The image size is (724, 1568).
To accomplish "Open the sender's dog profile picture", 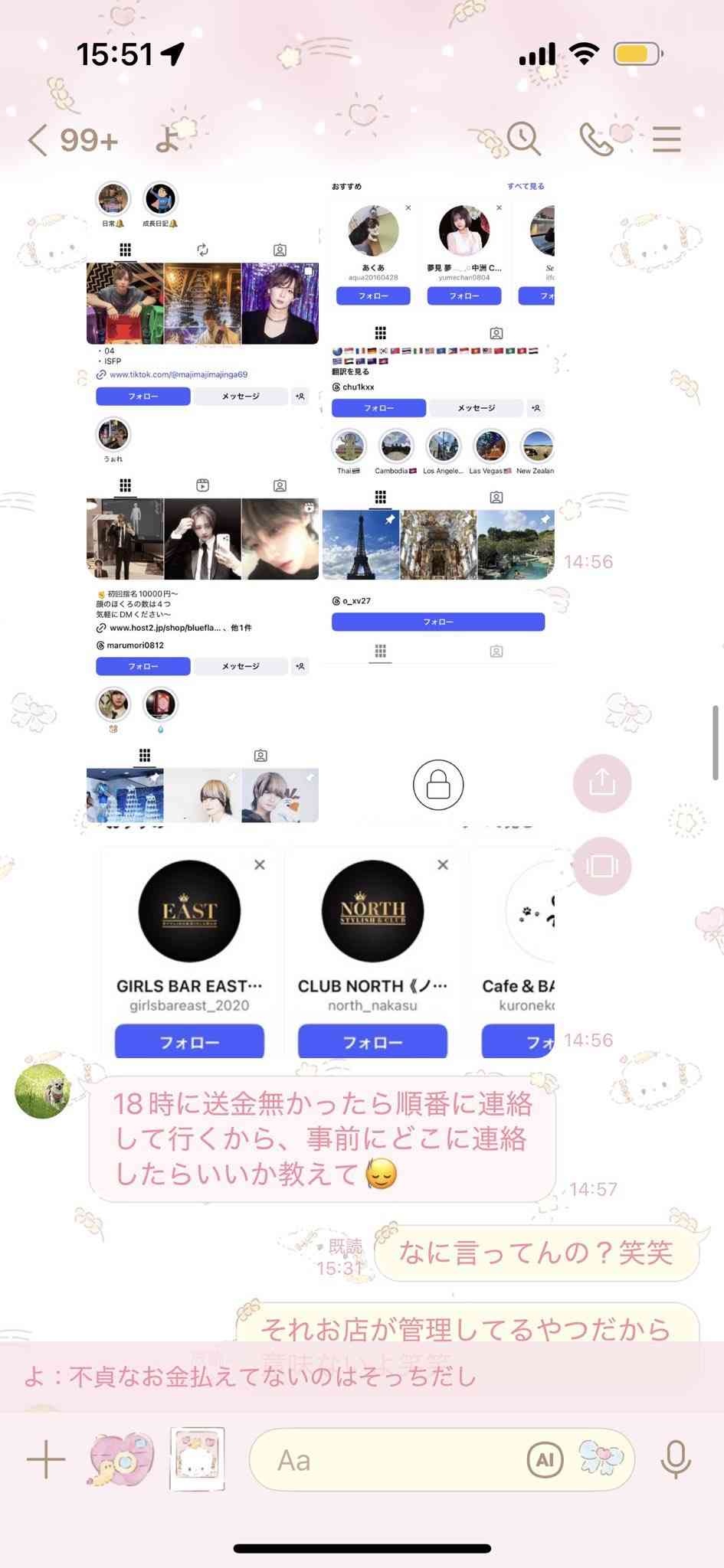I will pyautogui.click(x=43, y=1091).
